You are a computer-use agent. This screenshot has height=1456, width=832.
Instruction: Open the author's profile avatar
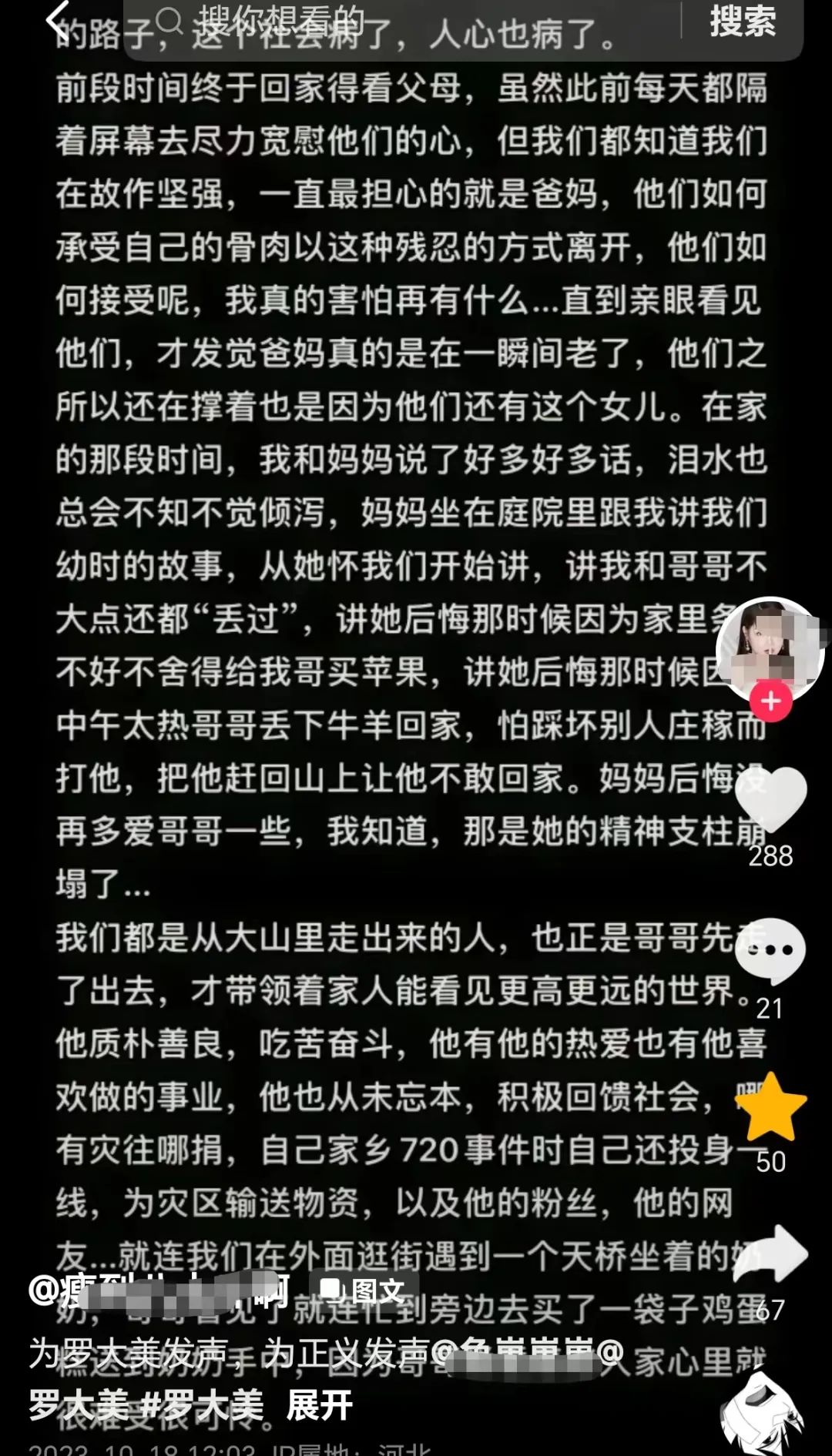[769, 648]
